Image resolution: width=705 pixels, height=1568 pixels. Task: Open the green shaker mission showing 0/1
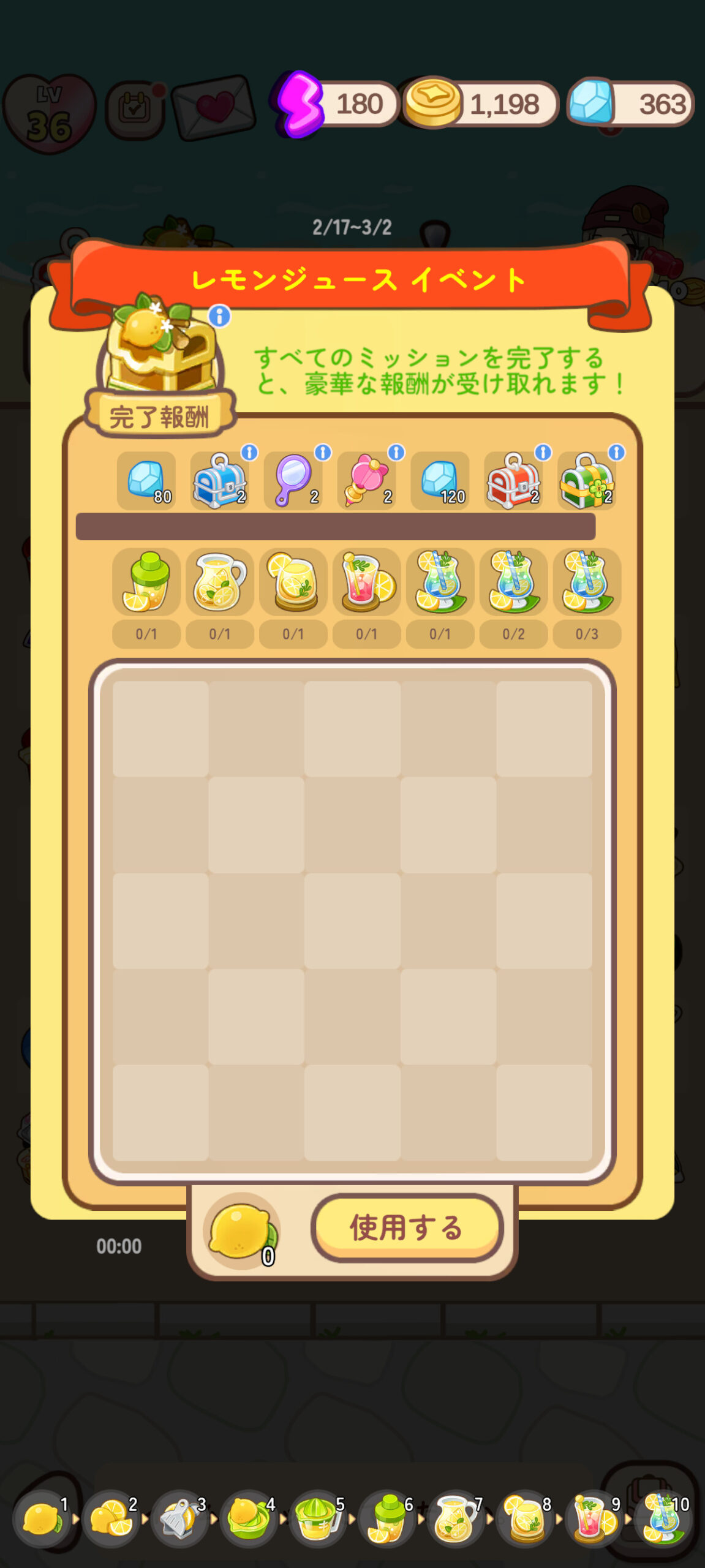click(x=146, y=582)
